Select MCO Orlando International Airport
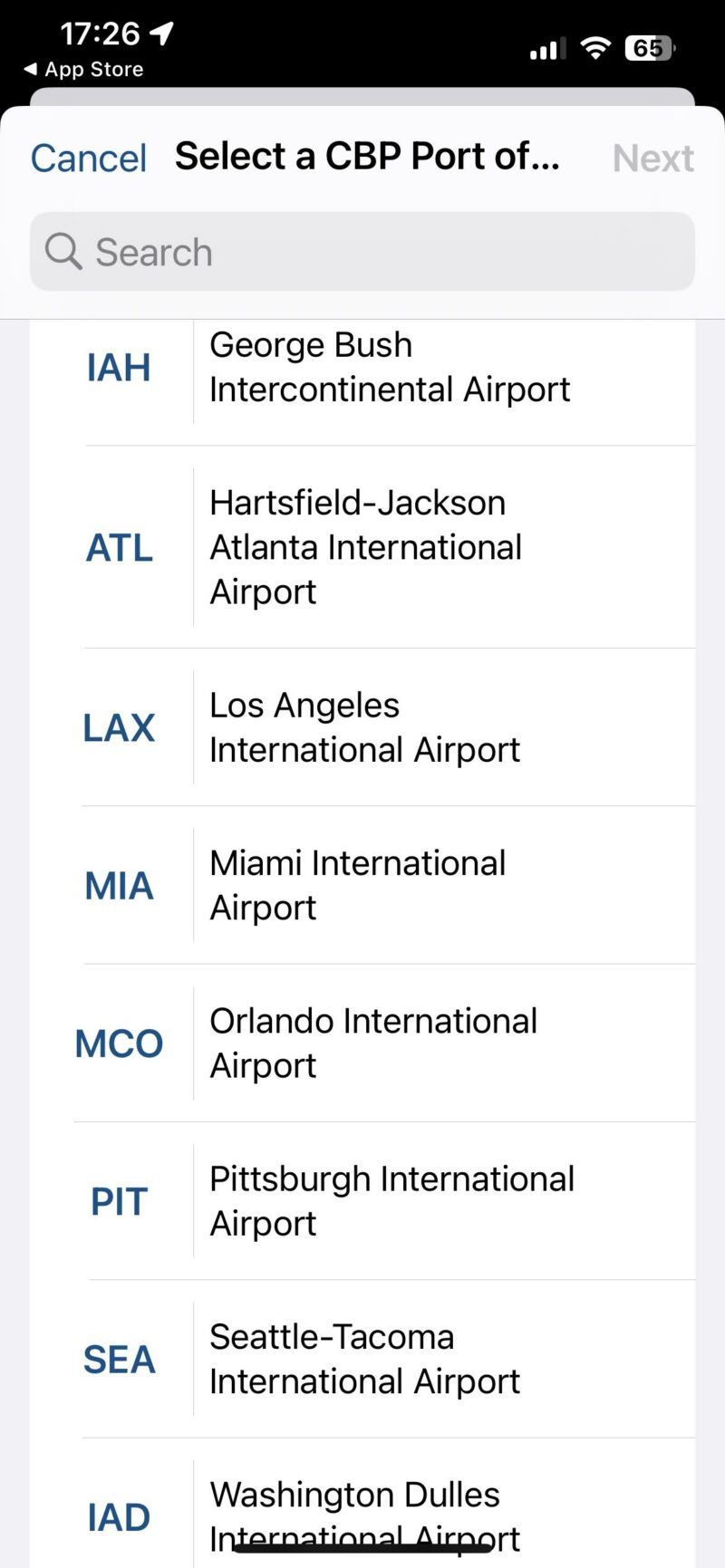The width and height of the screenshot is (725, 1568). click(362, 1042)
